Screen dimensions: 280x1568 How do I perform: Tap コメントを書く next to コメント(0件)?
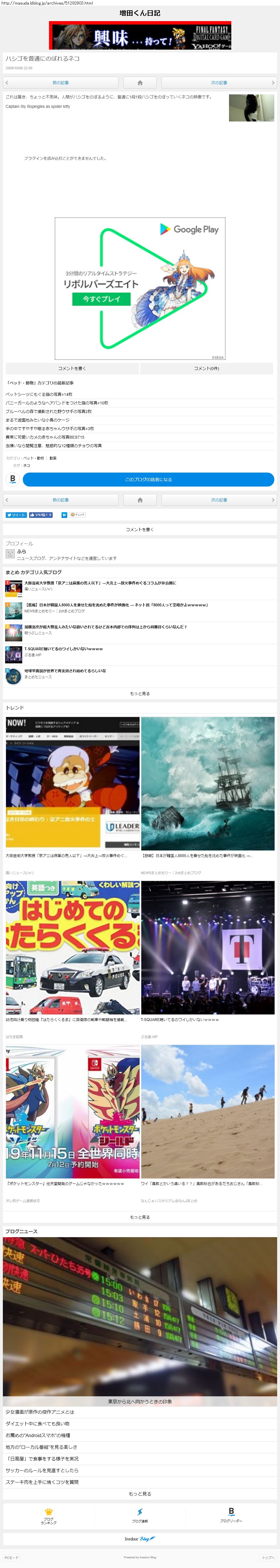pos(72,368)
